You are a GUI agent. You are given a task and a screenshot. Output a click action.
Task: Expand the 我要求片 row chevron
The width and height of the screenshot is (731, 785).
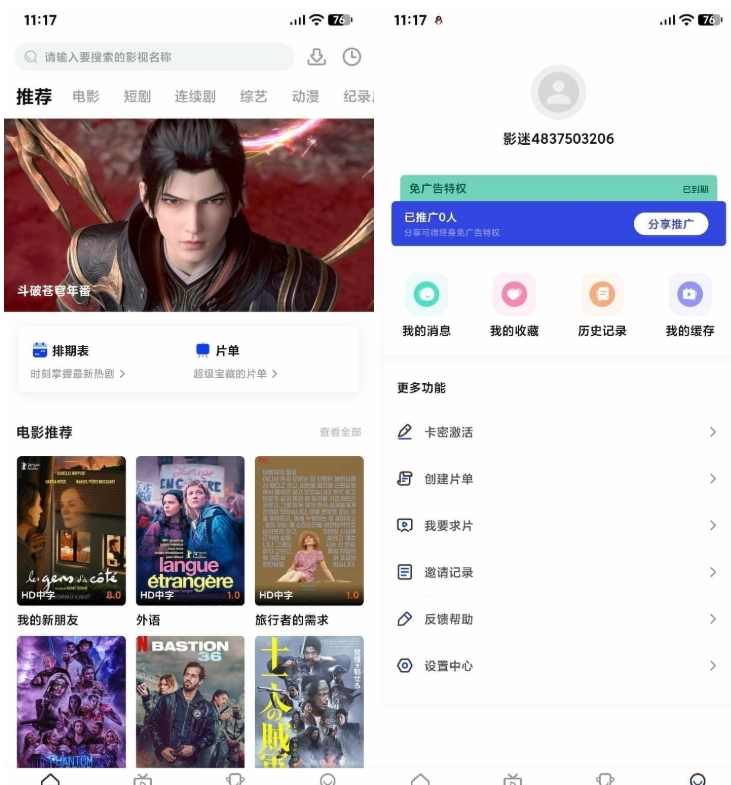(714, 525)
